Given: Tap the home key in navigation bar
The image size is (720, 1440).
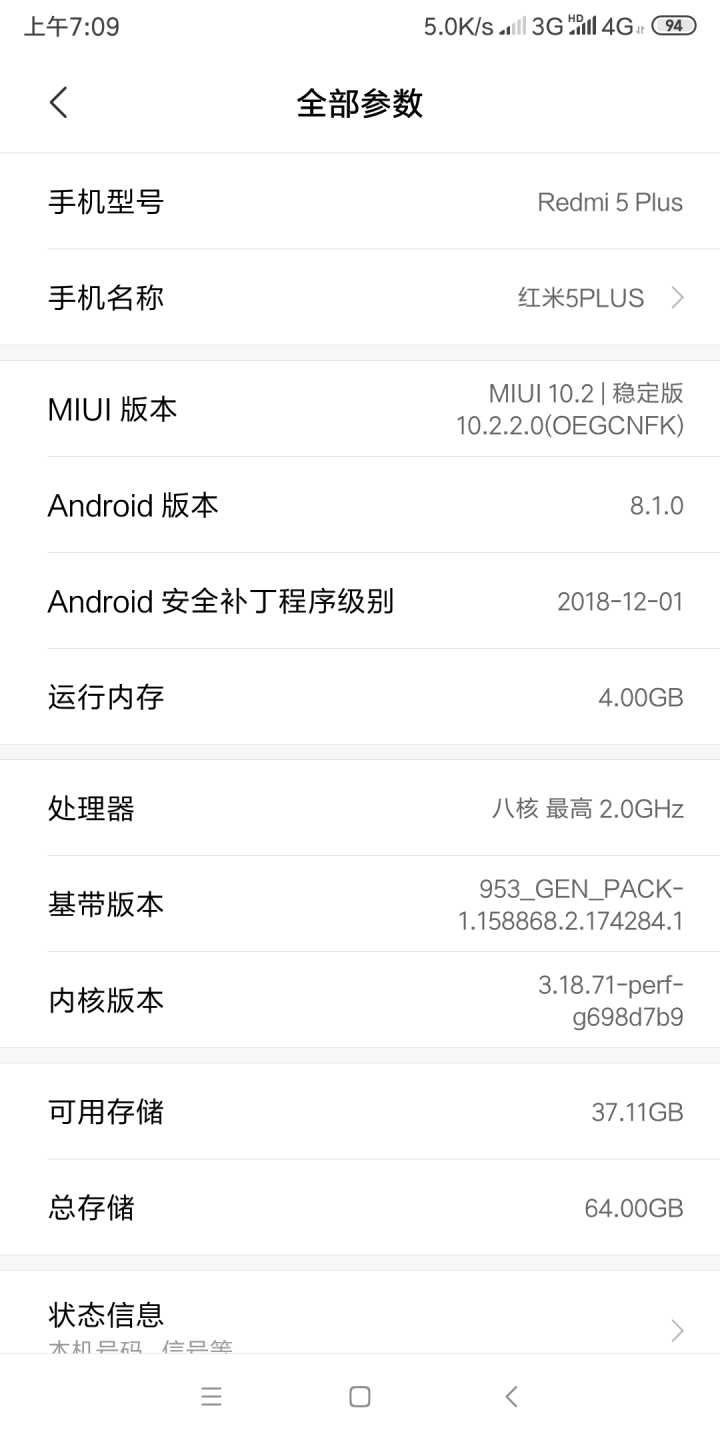Looking at the screenshot, I should pyautogui.click(x=360, y=1396).
